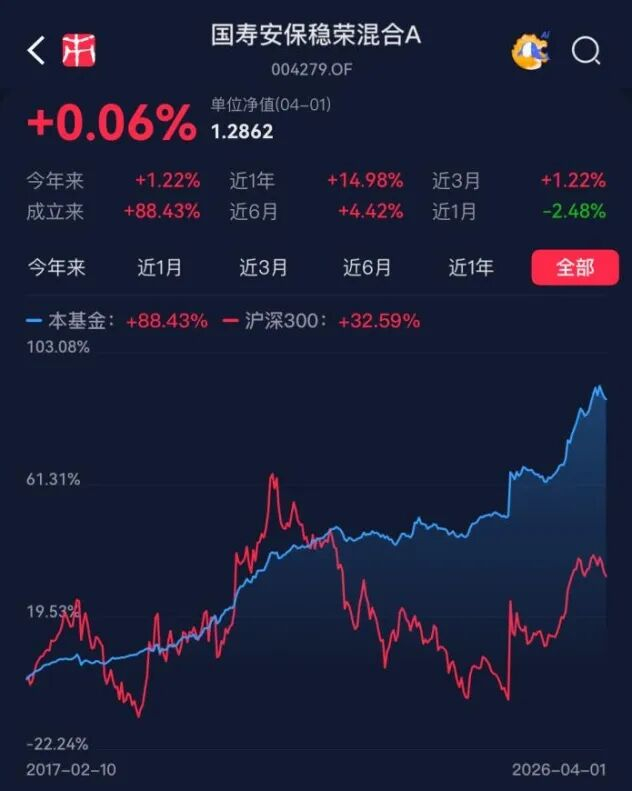Screen dimensions: 632x791
Task: Select the 全部 range tab
Action: 575,267
